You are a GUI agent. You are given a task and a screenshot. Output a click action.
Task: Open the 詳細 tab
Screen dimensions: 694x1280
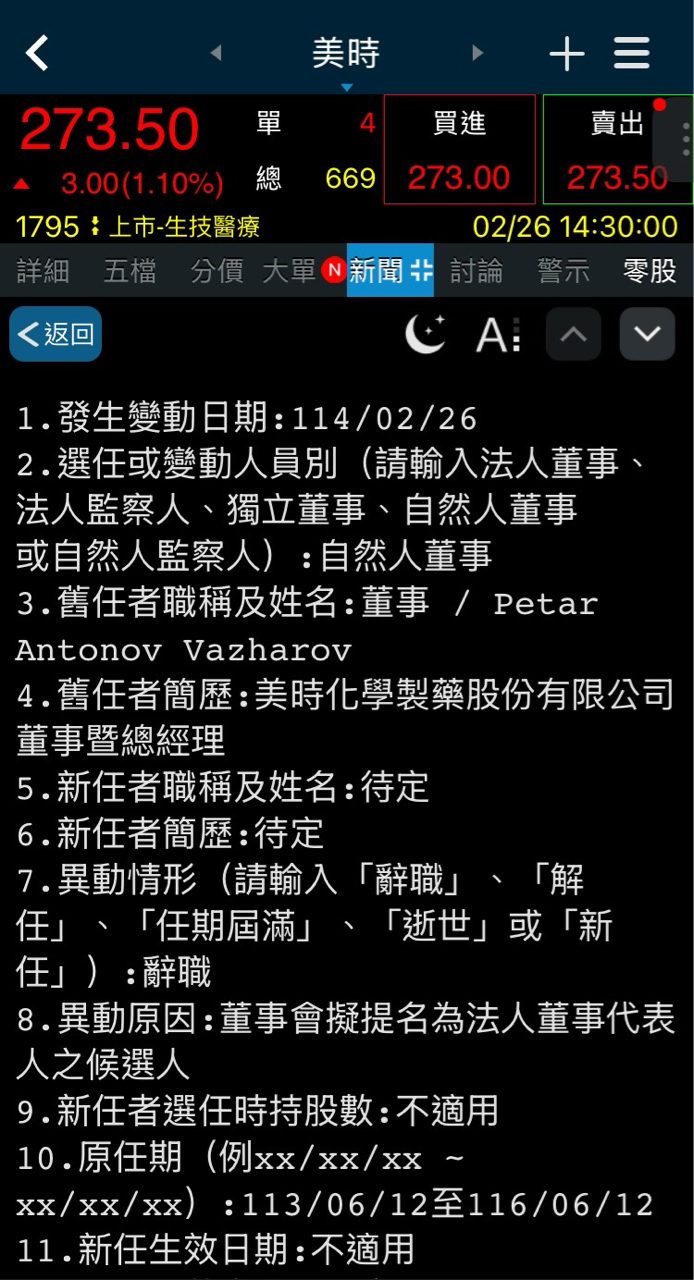tap(43, 270)
